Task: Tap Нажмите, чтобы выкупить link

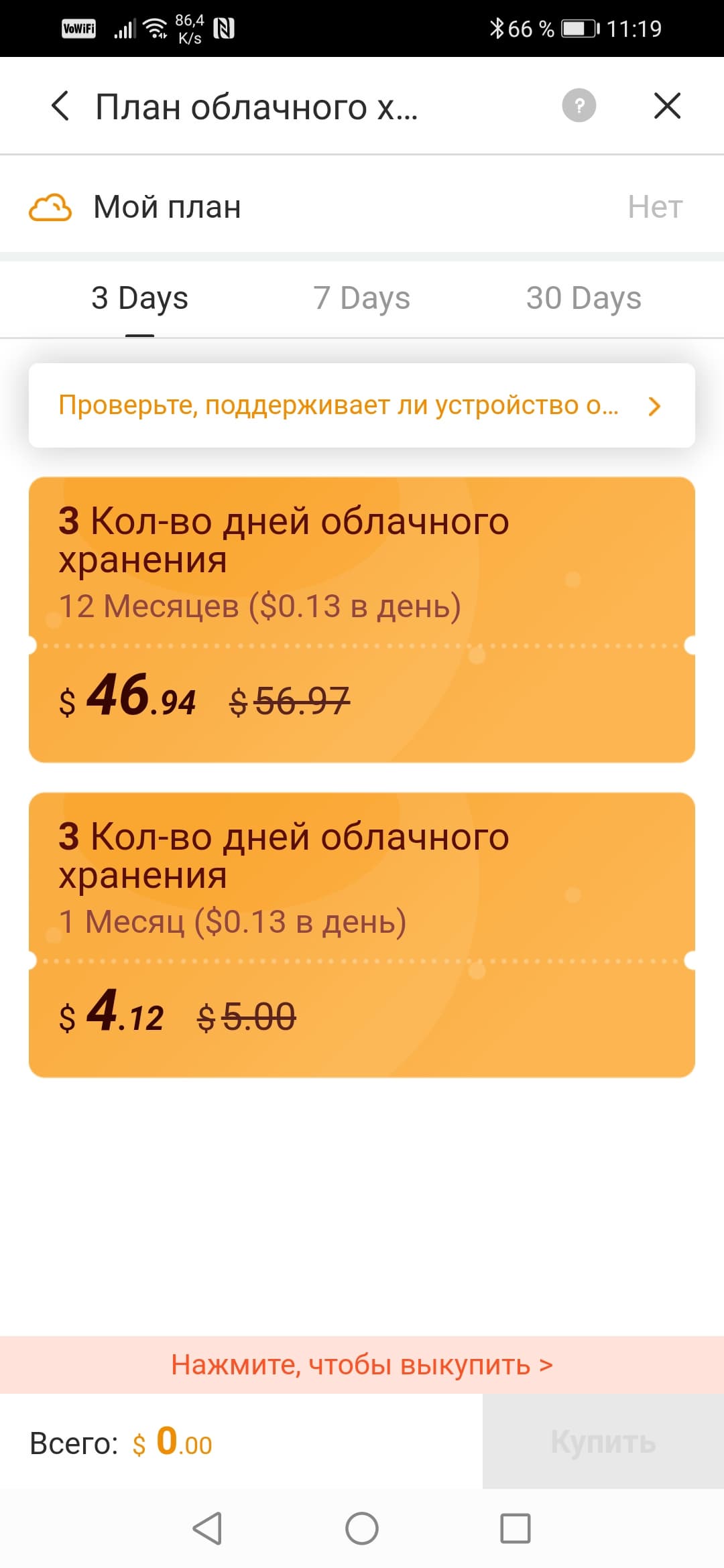Action: 362,1364
